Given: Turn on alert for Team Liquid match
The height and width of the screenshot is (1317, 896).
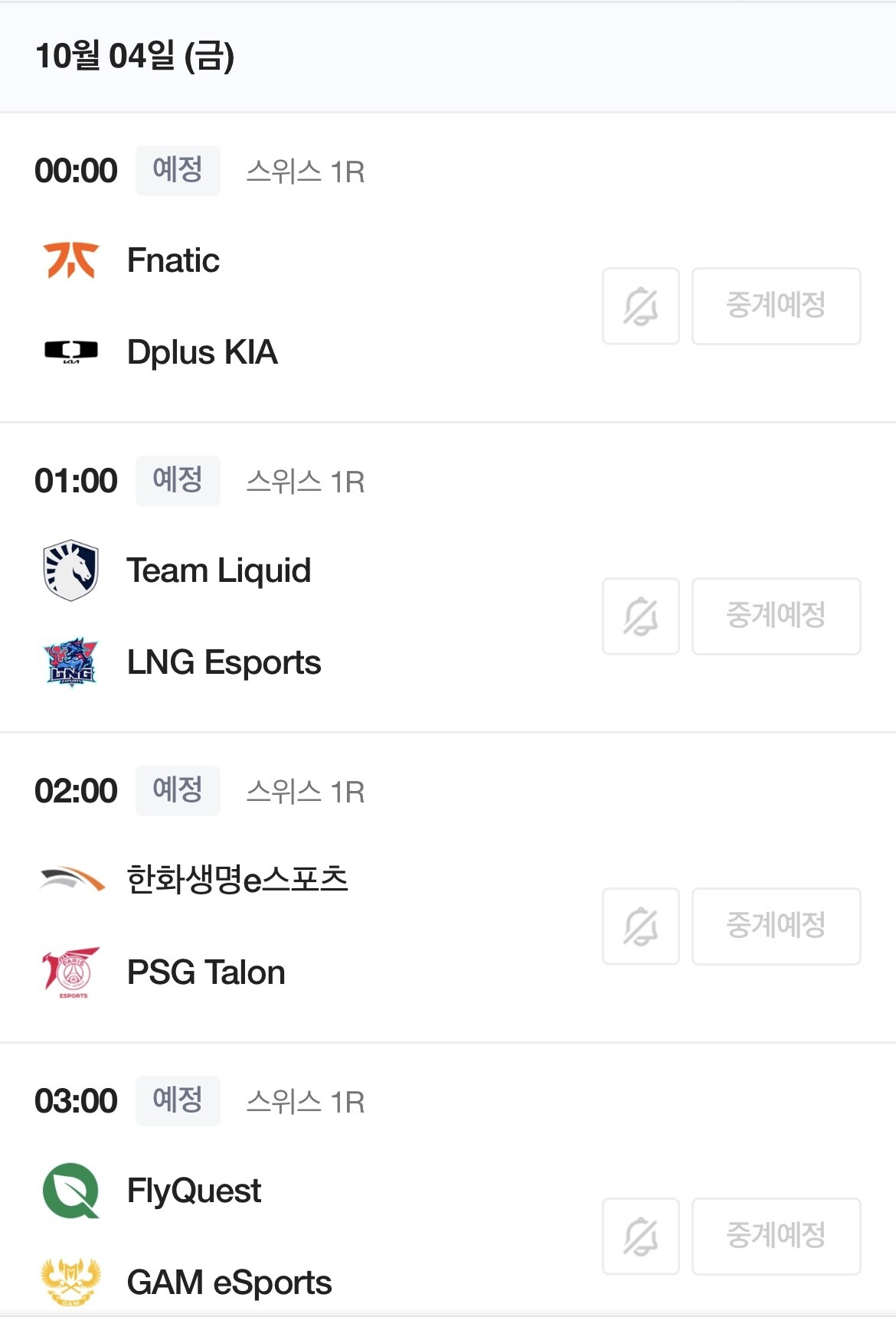Looking at the screenshot, I should (640, 616).
